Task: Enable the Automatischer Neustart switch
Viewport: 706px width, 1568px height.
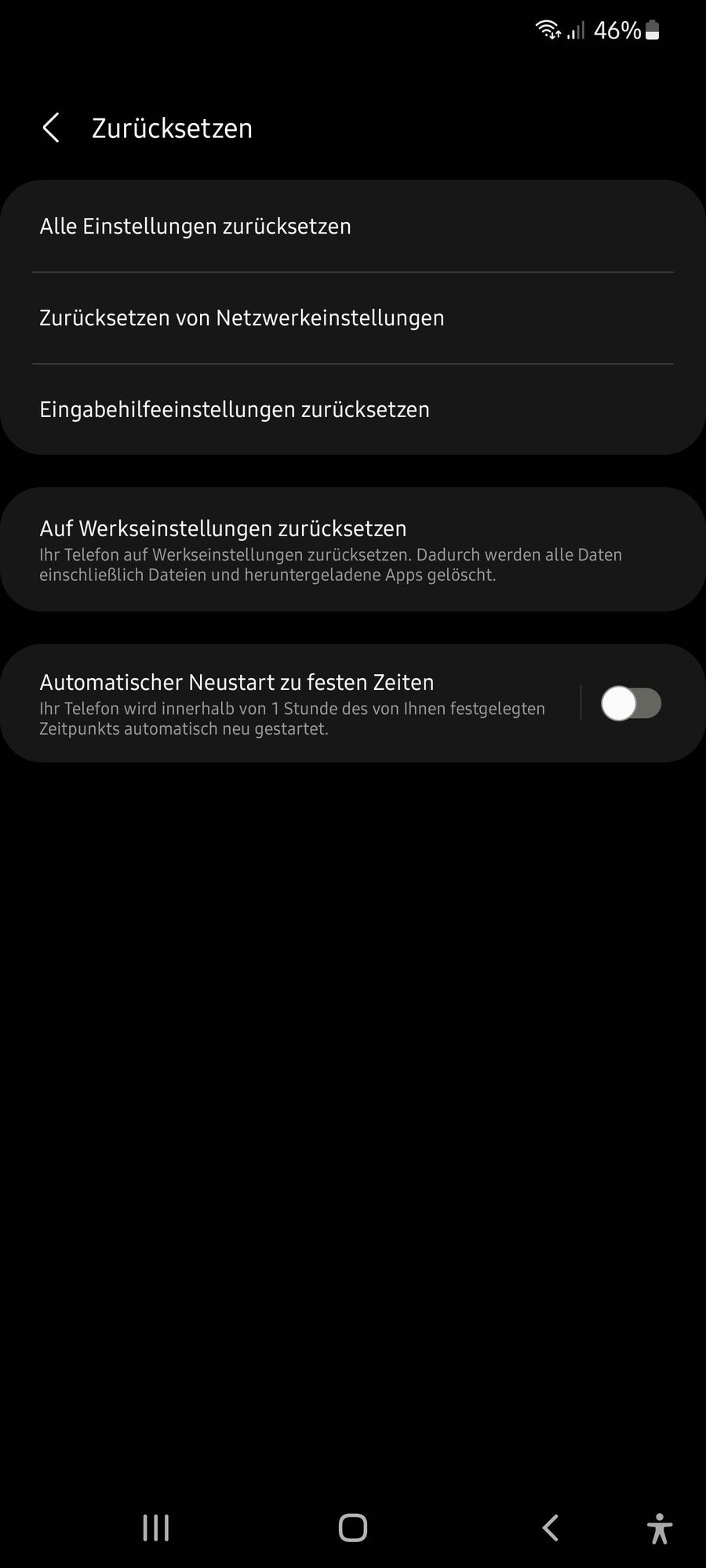Action: [x=631, y=703]
